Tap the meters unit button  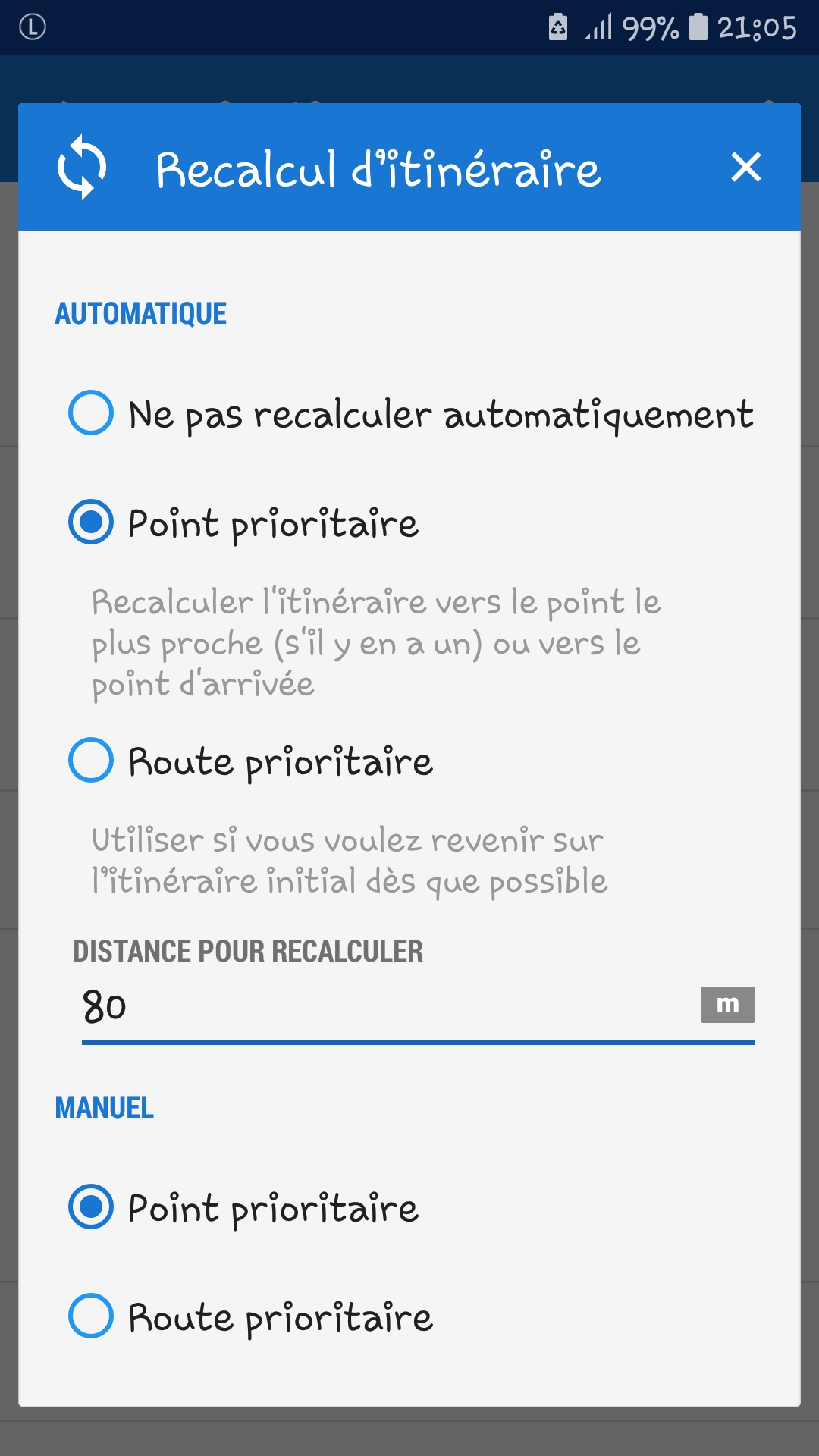click(727, 1005)
